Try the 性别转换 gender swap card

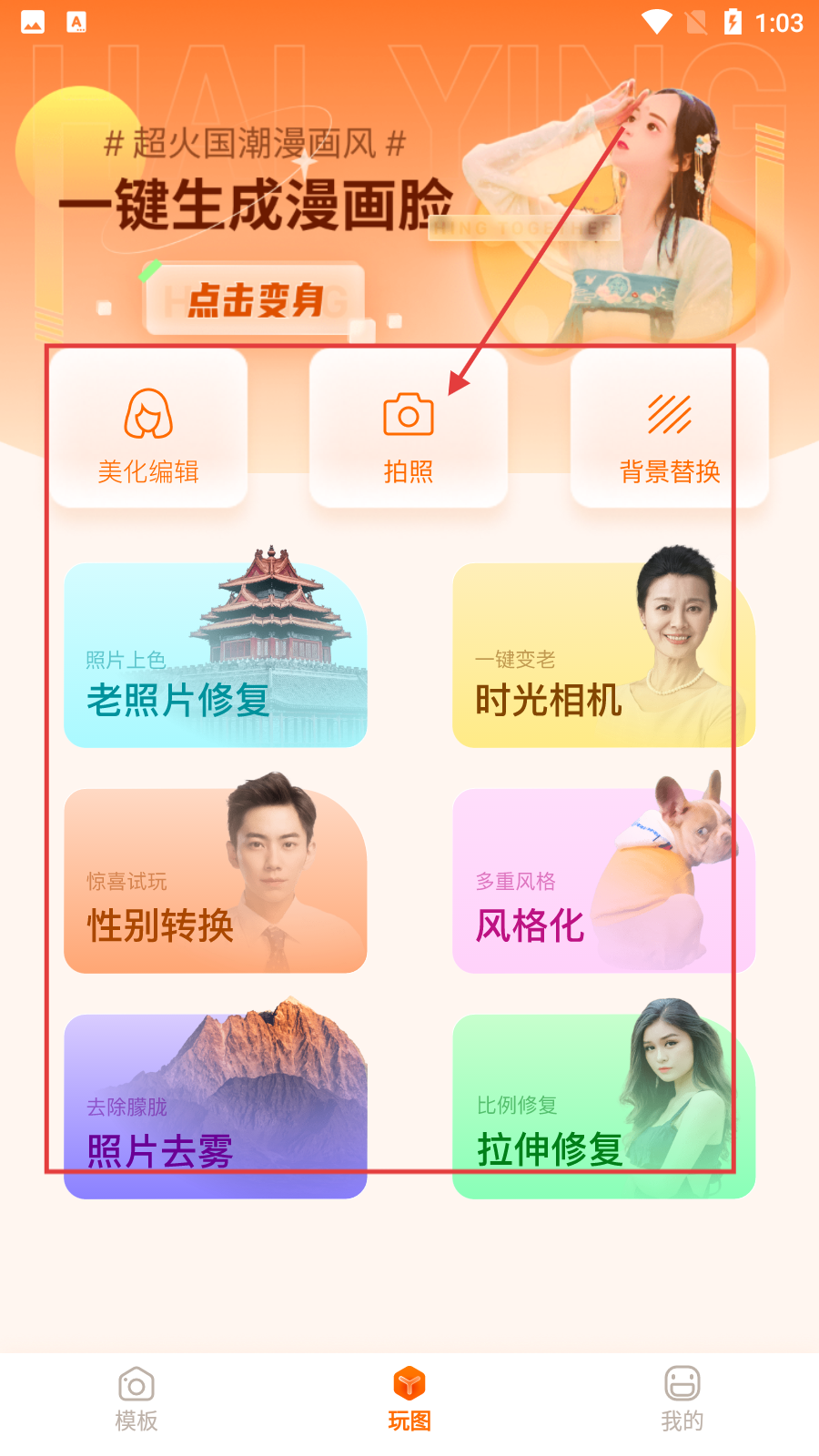click(x=216, y=881)
